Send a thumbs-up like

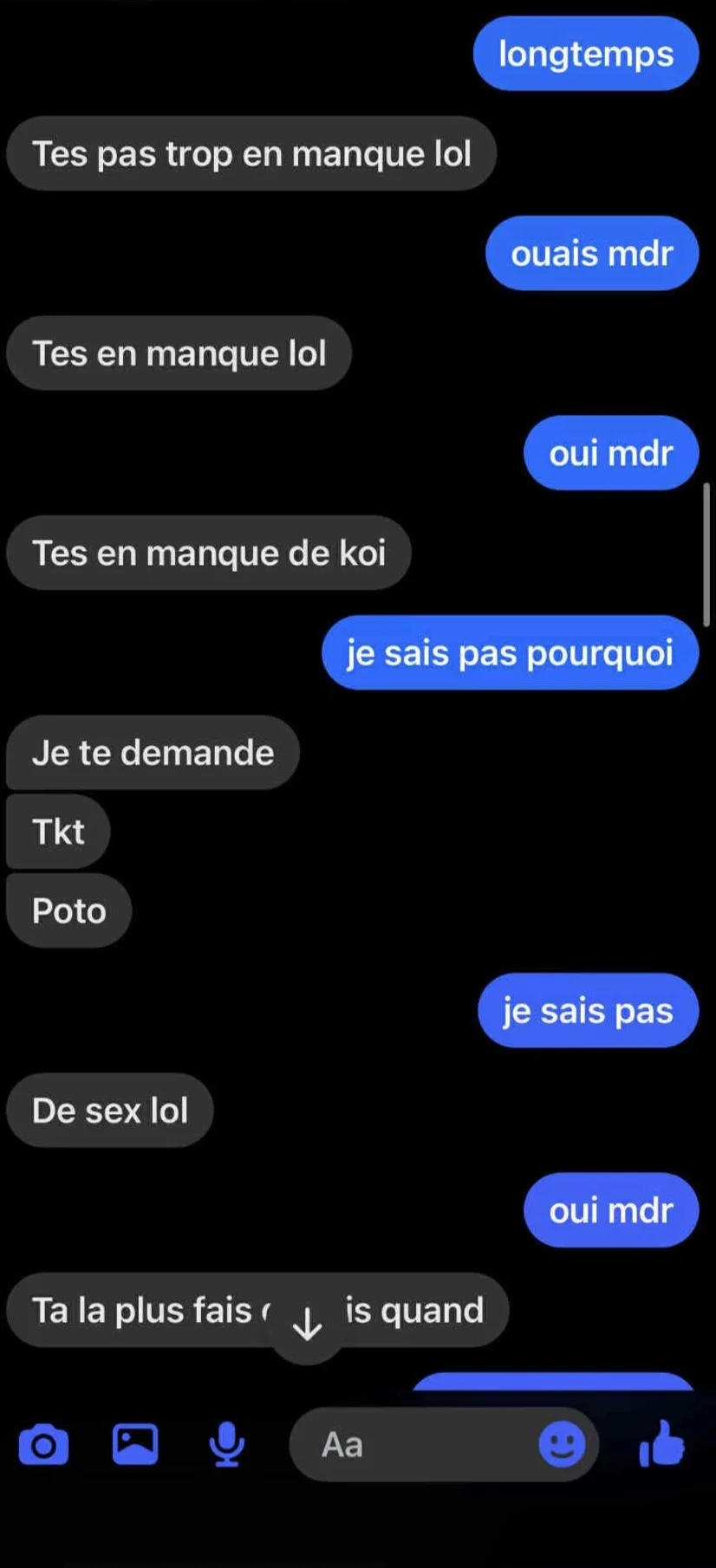click(662, 1444)
